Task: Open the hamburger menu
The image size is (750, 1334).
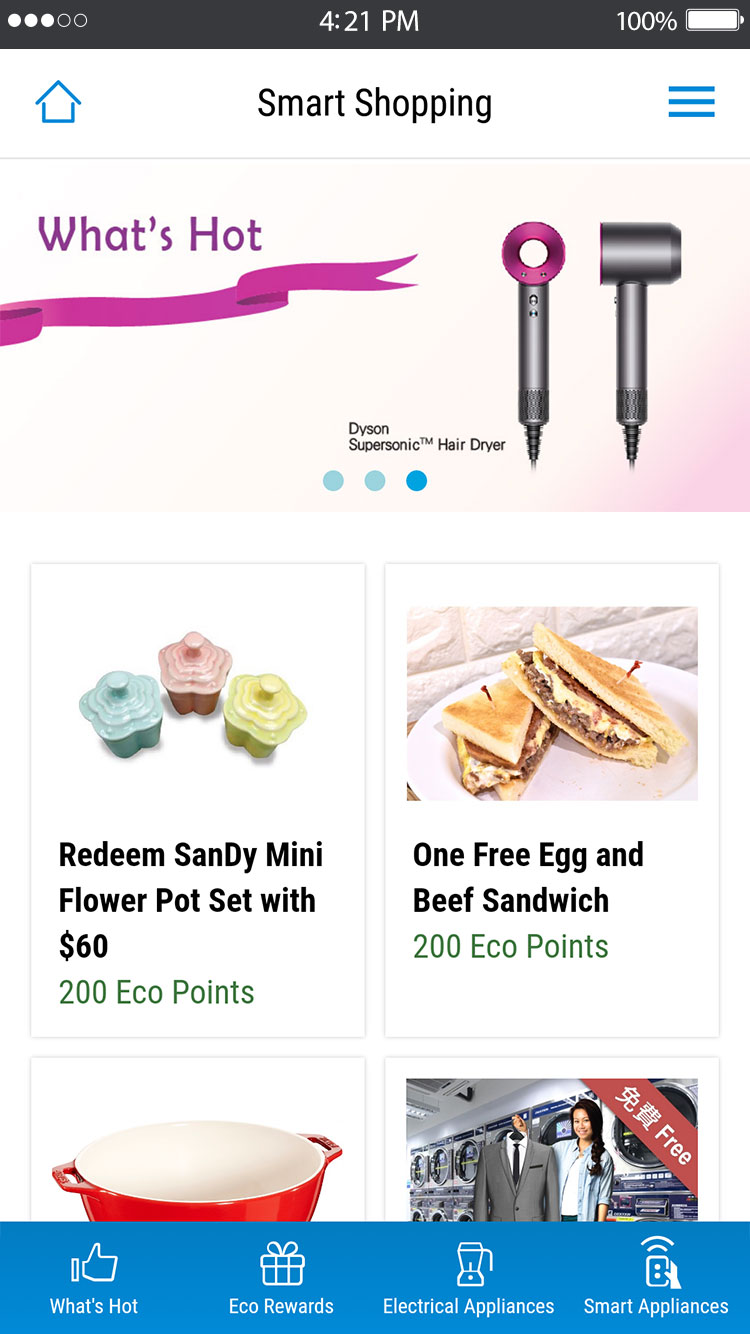Action: 691,102
